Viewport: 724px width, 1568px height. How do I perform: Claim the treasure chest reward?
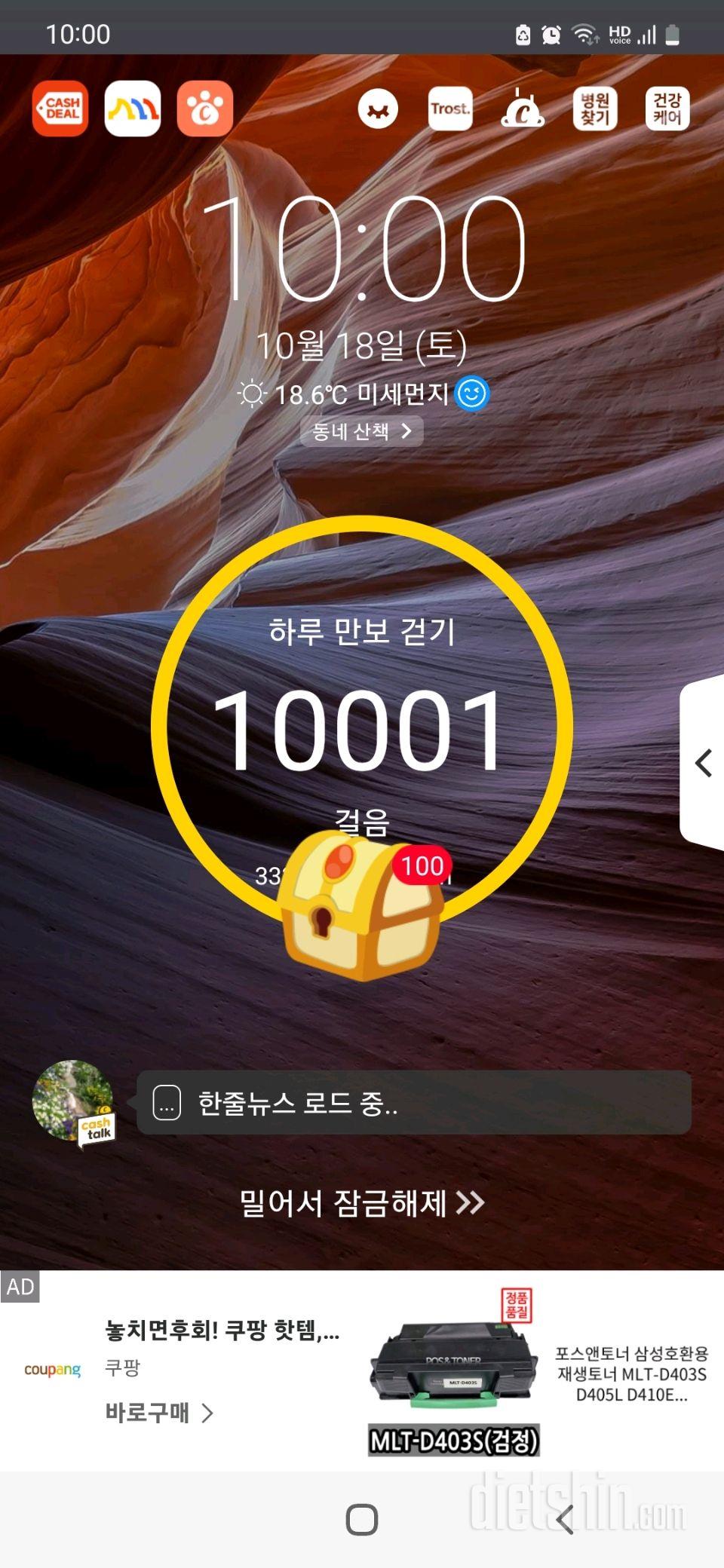(x=360, y=905)
